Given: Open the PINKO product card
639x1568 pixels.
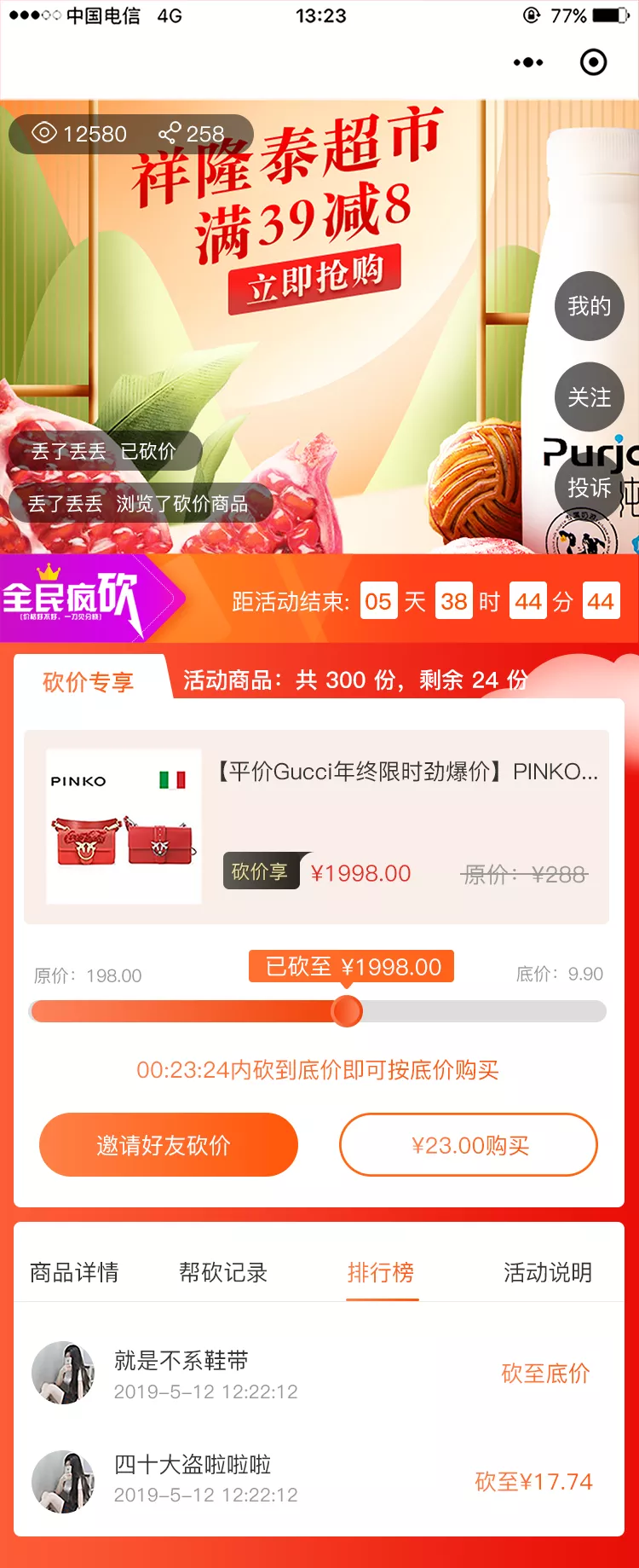Looking at the screenshot, I should tap(316, 826).
